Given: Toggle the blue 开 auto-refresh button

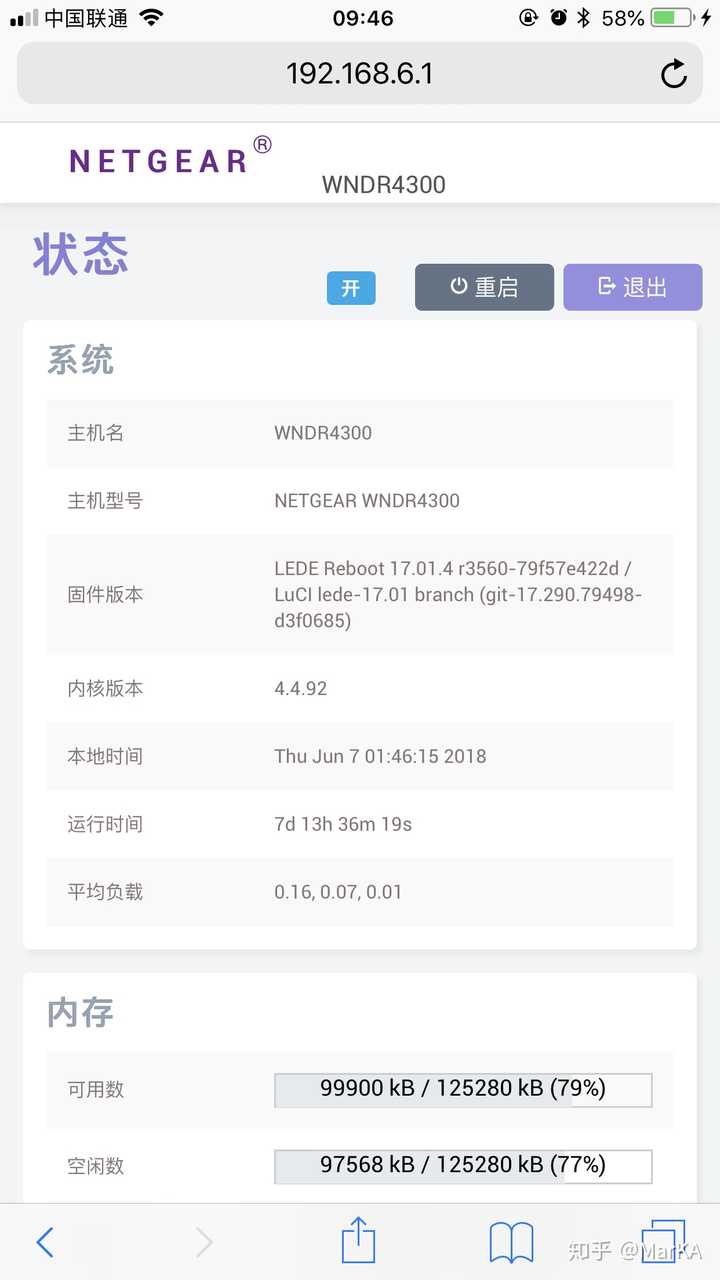Looking at the screenshot, I should 351,288.
